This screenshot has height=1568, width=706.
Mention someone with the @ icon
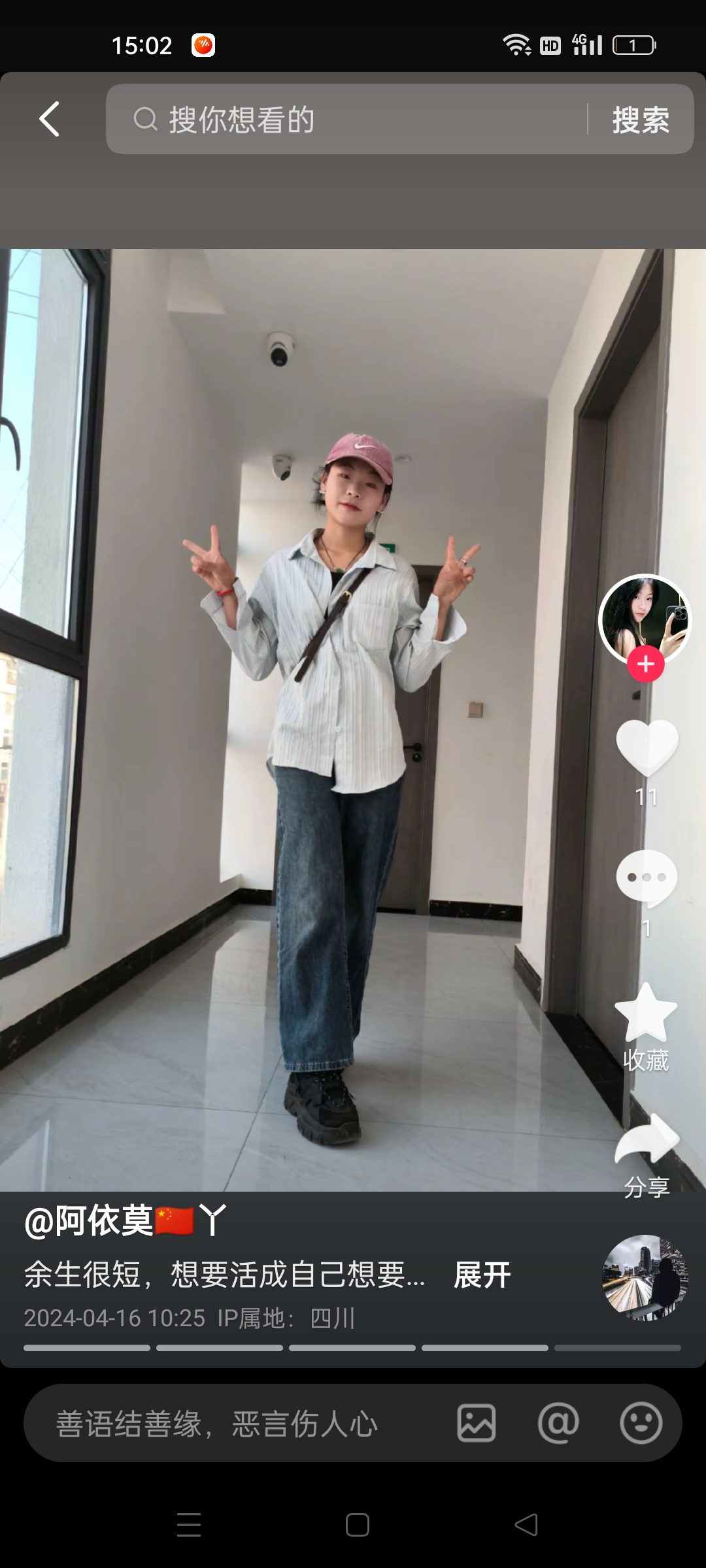click(558, 1423)
